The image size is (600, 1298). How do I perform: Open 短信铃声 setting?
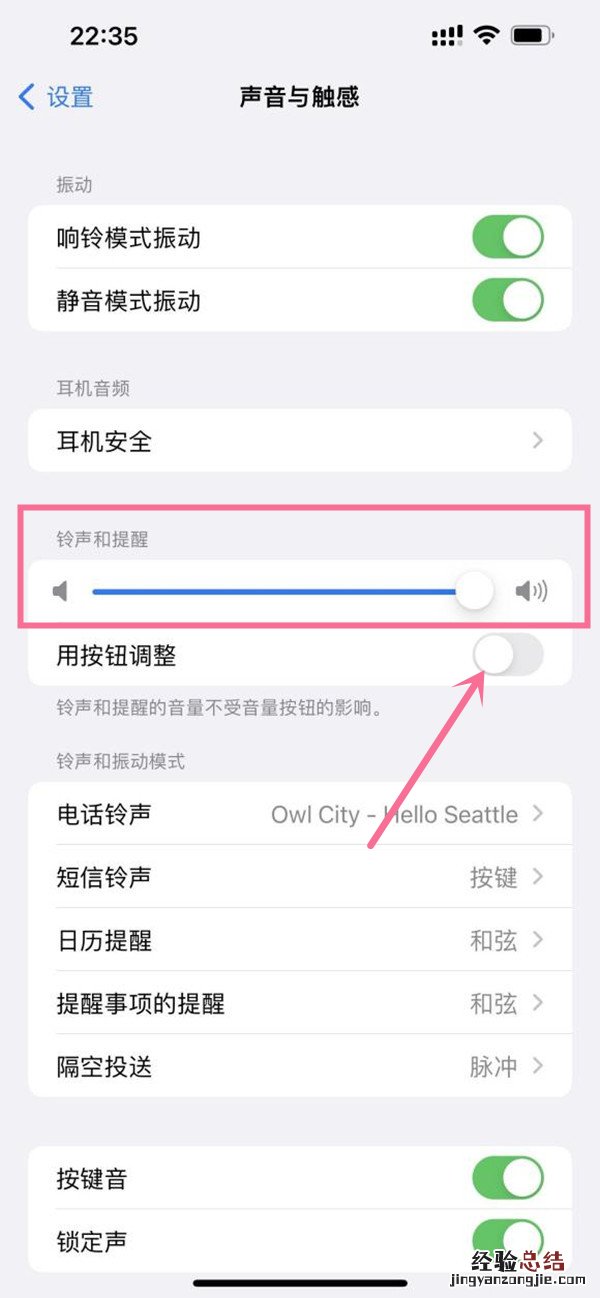click(x=300, y=877)
